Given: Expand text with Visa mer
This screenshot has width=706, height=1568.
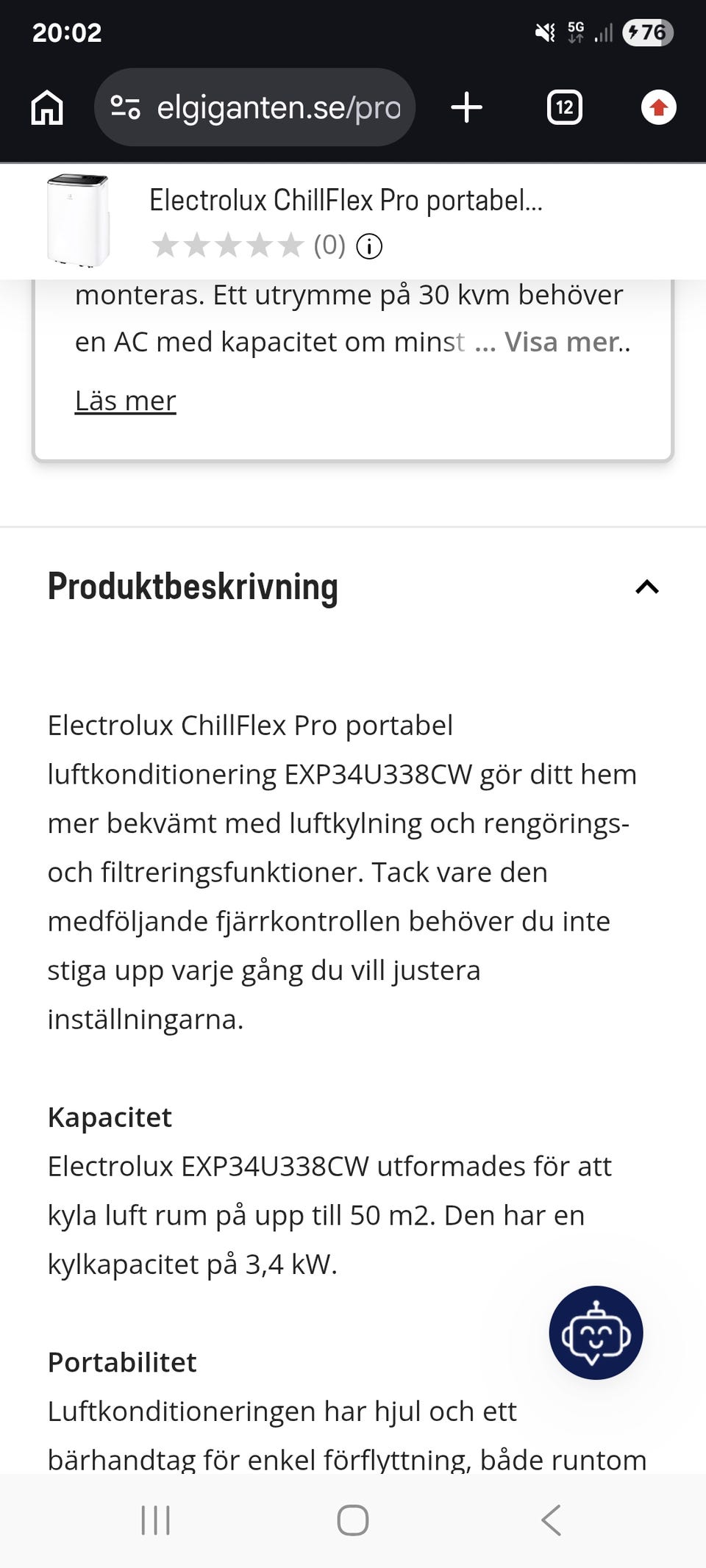Looking at the screenshot, I should coord(567,342).
